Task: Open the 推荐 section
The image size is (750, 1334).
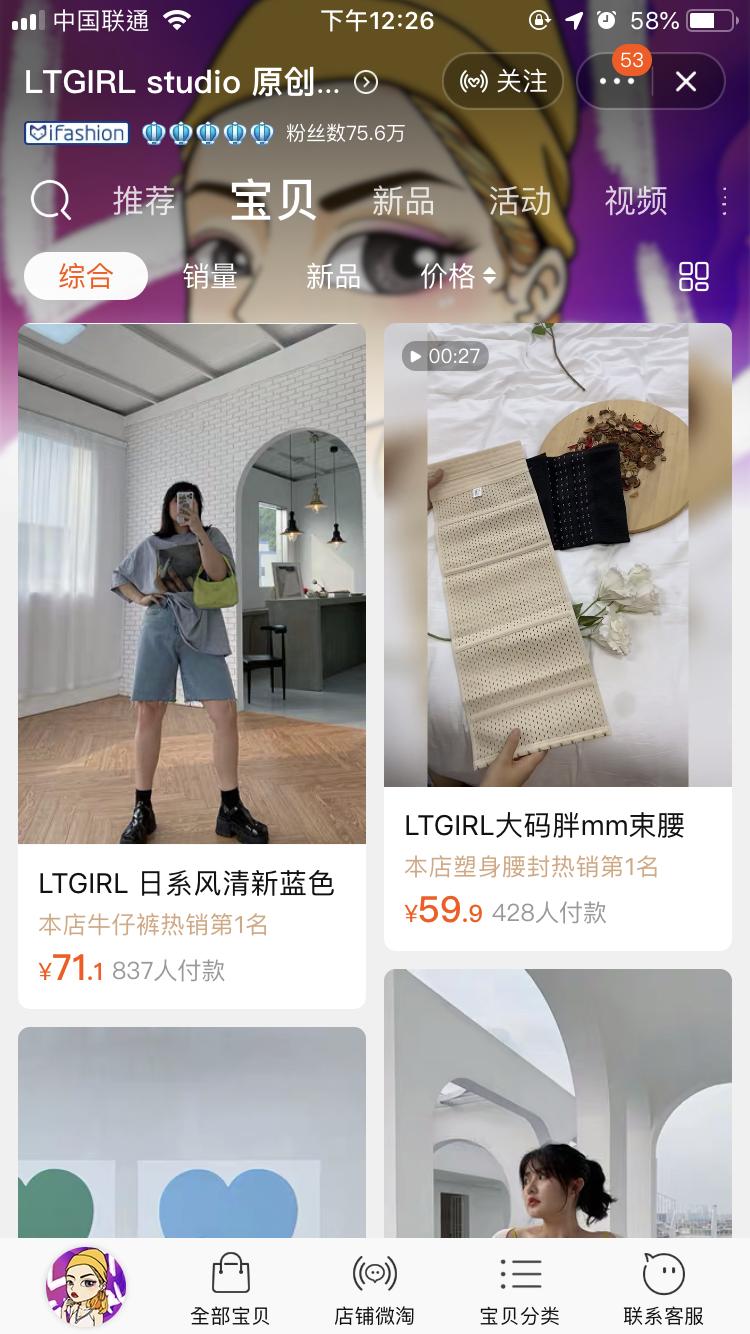Action: [x=143, y=201]
